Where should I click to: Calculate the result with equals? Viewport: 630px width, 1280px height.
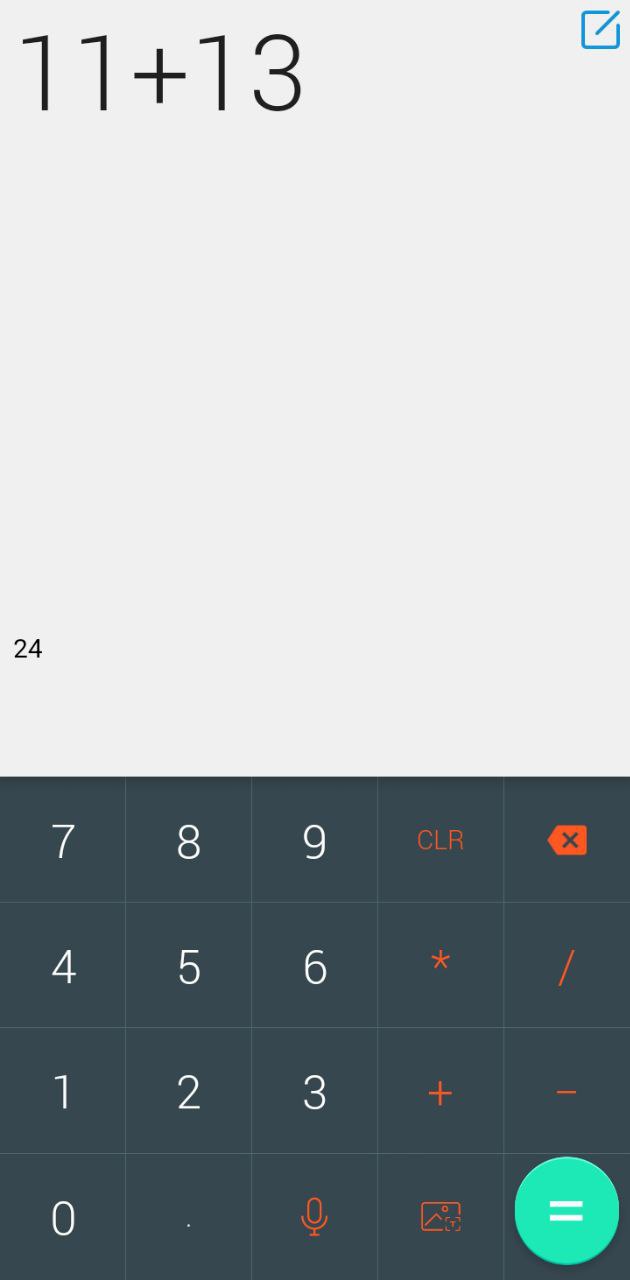point(566,1211)
